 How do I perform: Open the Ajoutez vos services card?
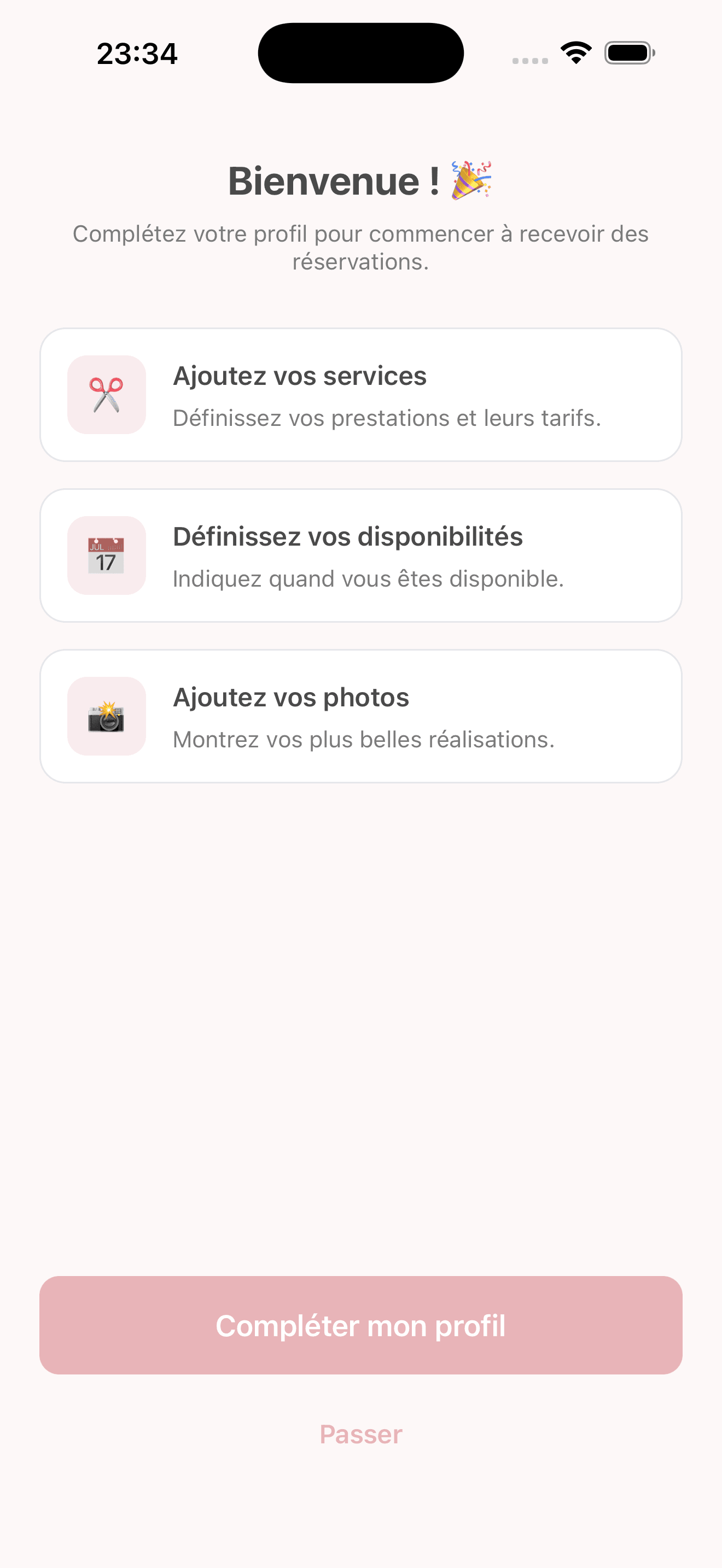pos(361,394)
